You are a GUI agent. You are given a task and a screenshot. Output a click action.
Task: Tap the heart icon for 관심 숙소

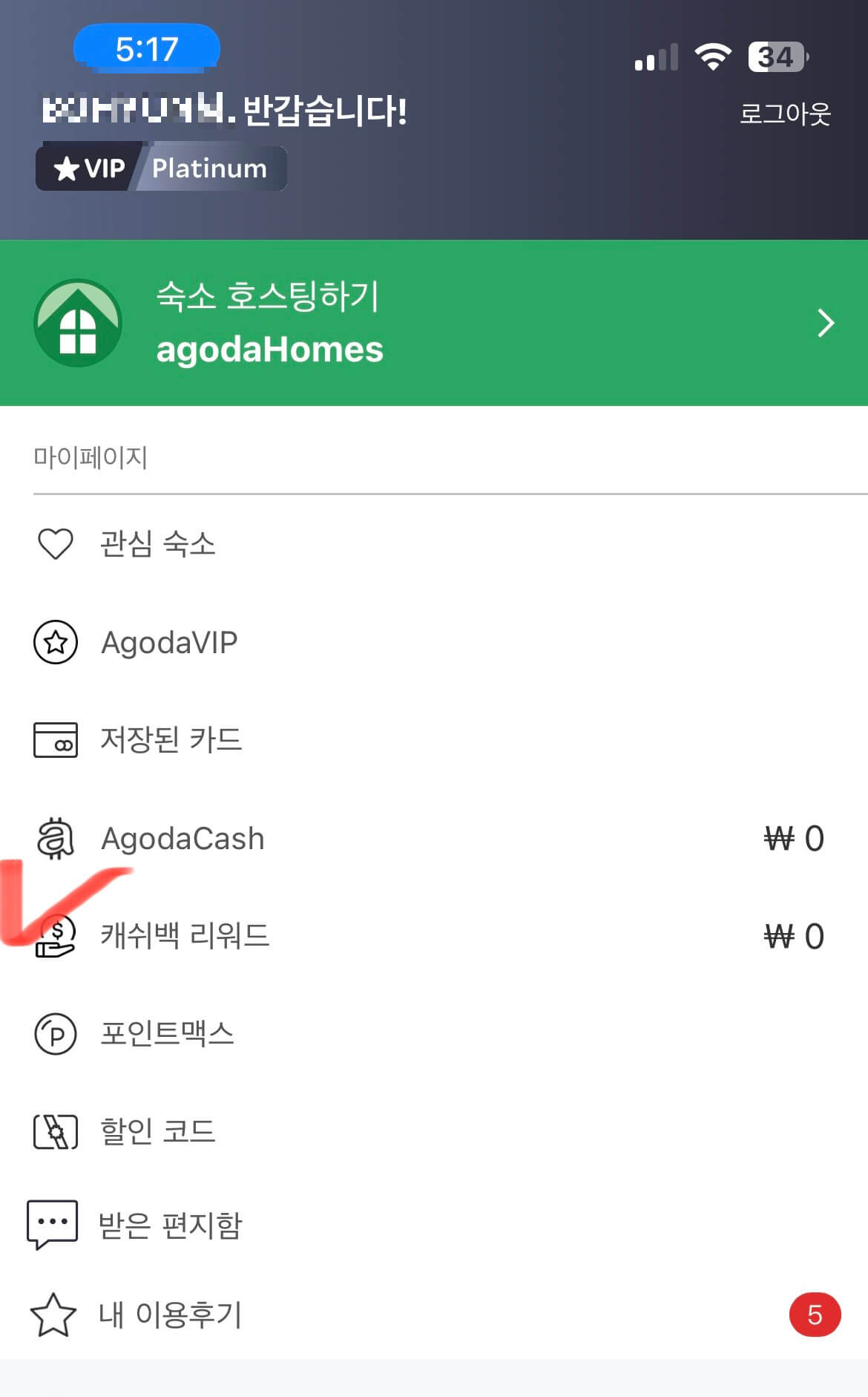pos(56,545)
